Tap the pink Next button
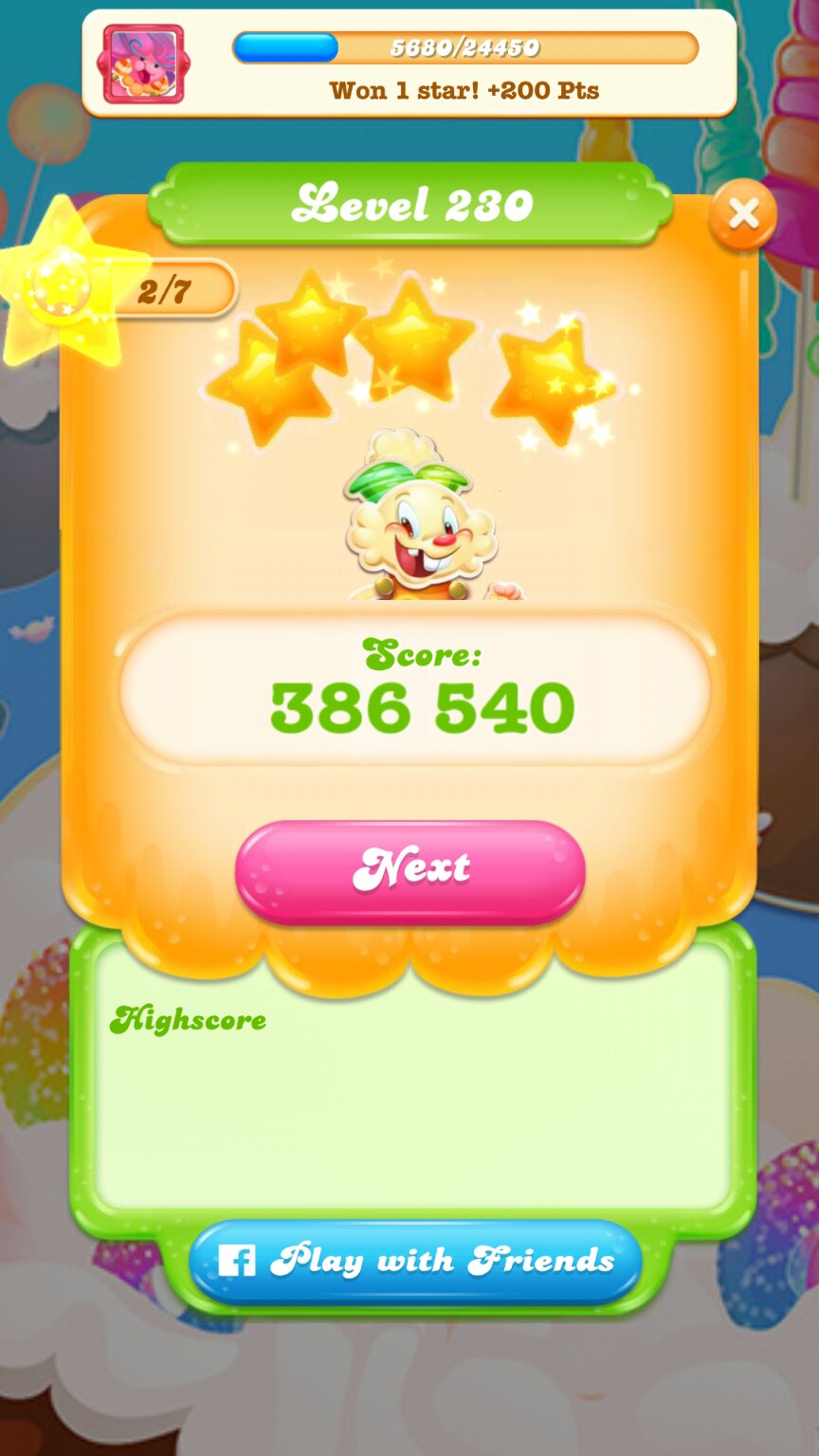Viewport: 819px width, 1456px height. [409, 870]
